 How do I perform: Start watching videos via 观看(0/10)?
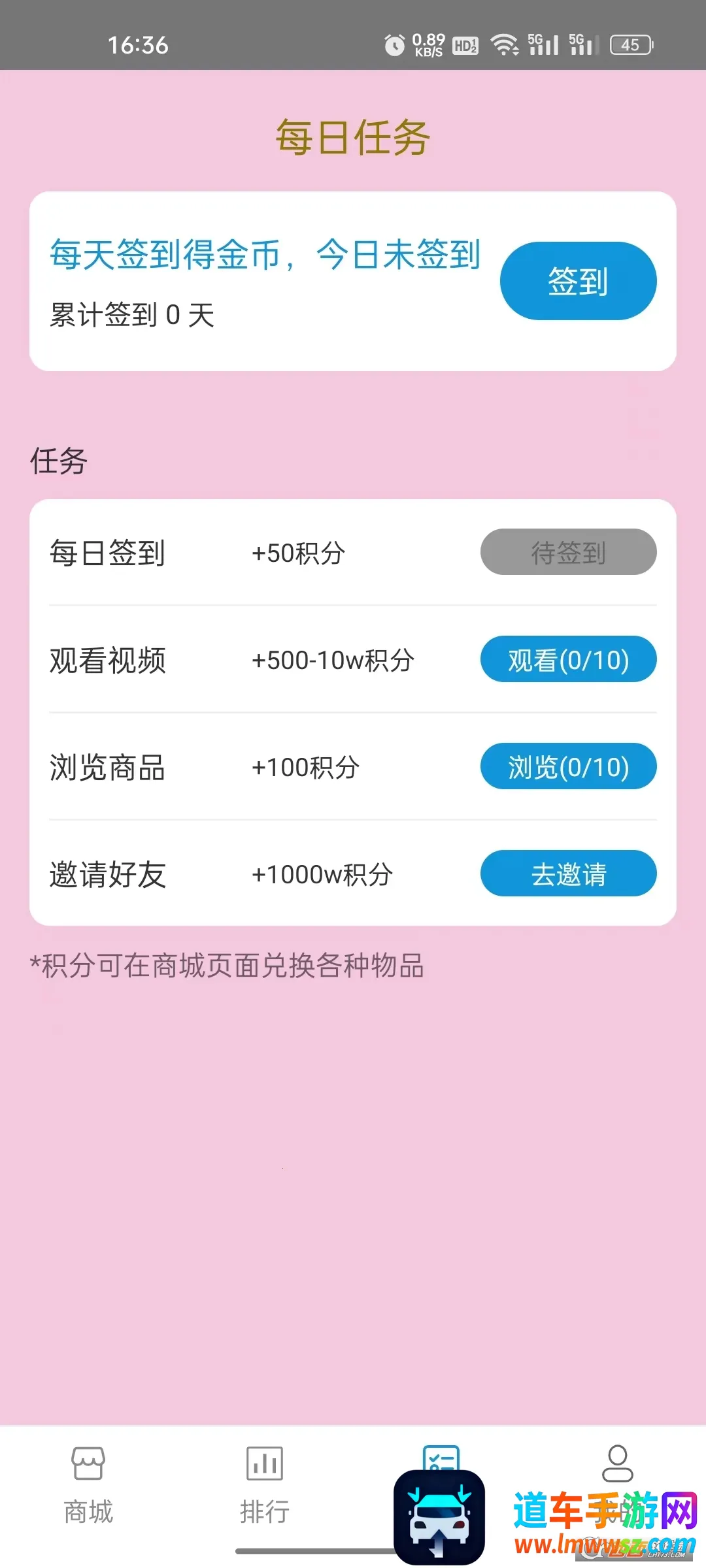568,659
